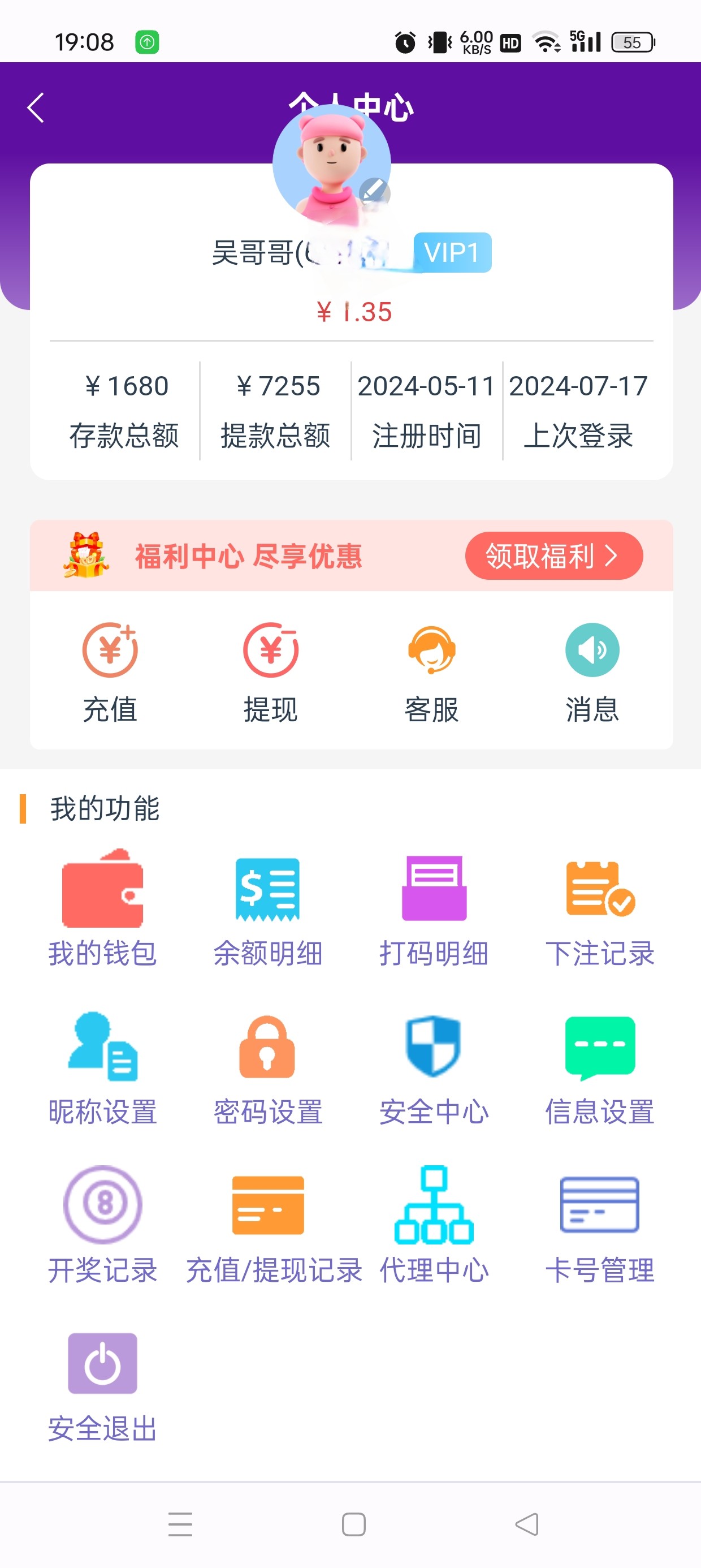Edit the profile avatar
Image resolution: width=701 pixels, height=1568 pixels.
pyautogui.click(x=373, y=191)
